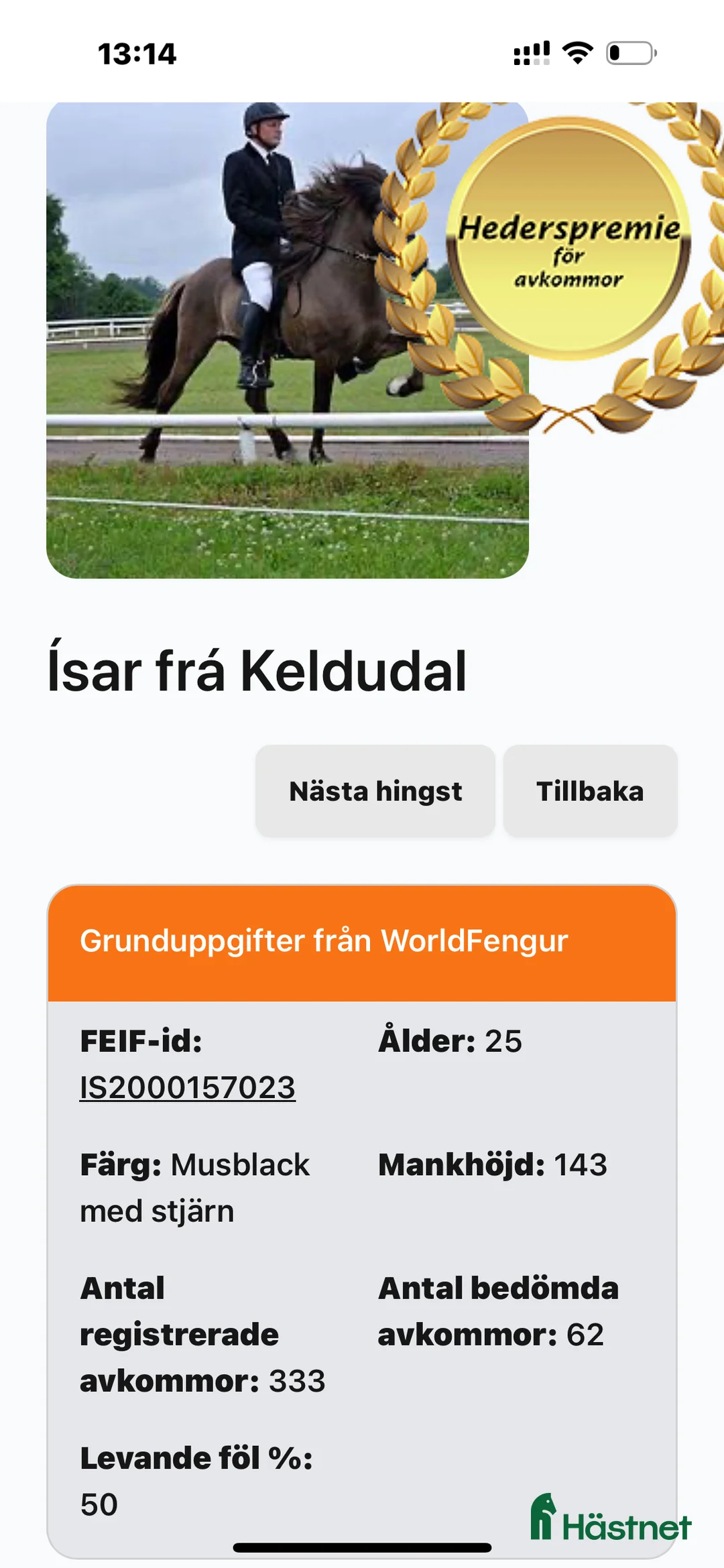Tap the Grunduppgifter från WorldFengur header
This screenshot has height=1568, width=724.
pyautogui.click(x=324, y=941)
